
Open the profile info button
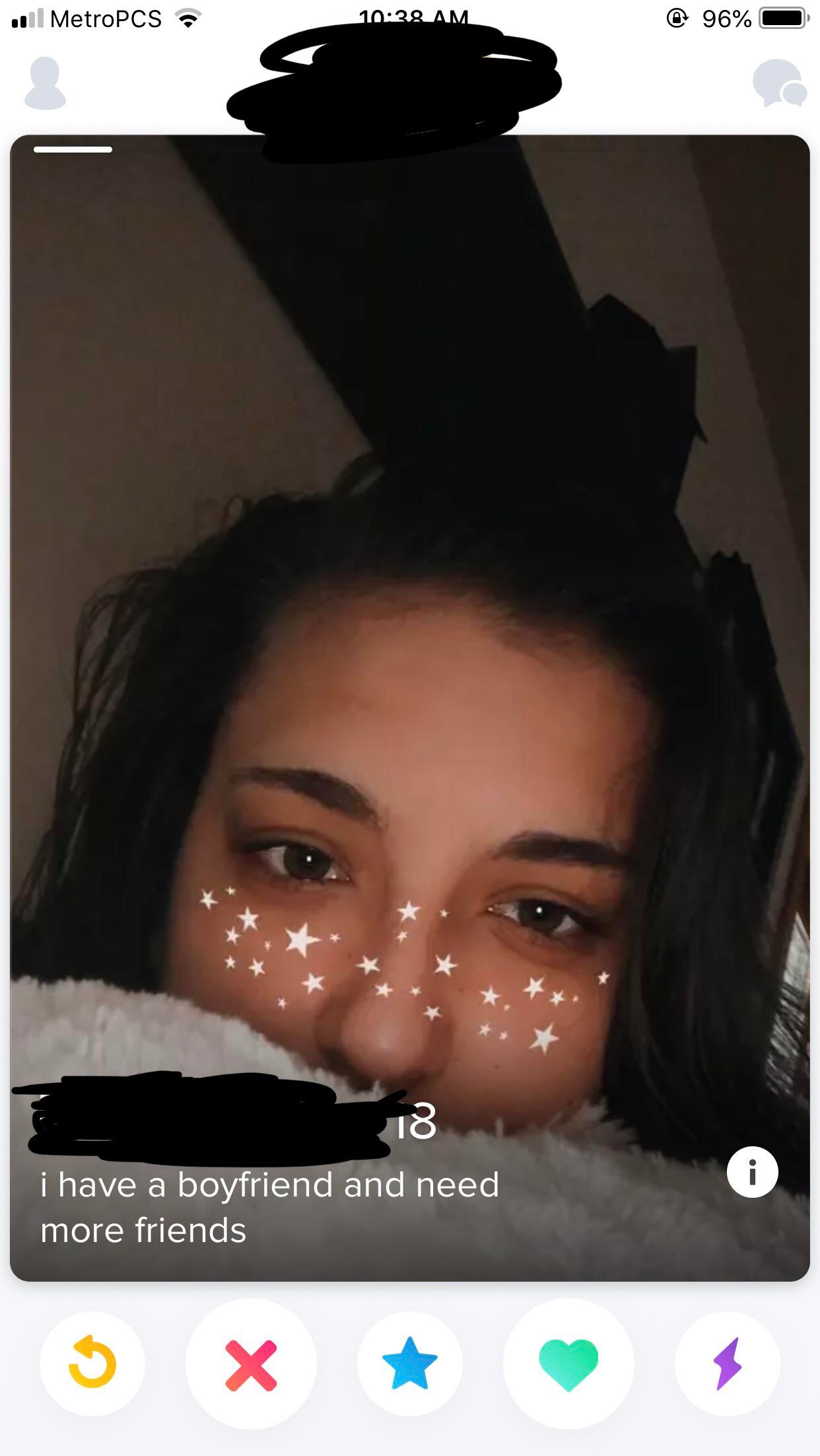752,1171
